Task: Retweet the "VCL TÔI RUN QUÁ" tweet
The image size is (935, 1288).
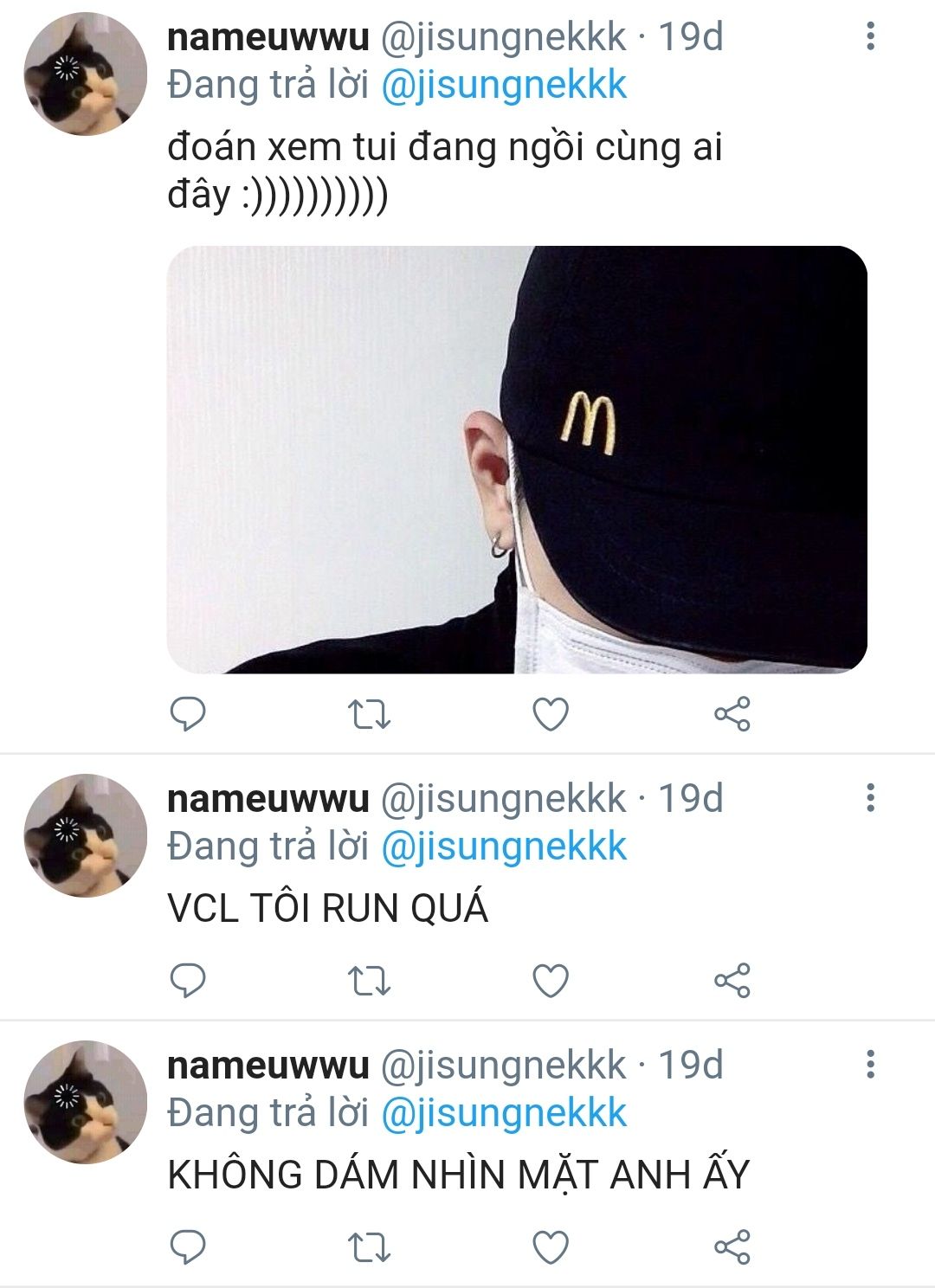Action: 369,981
